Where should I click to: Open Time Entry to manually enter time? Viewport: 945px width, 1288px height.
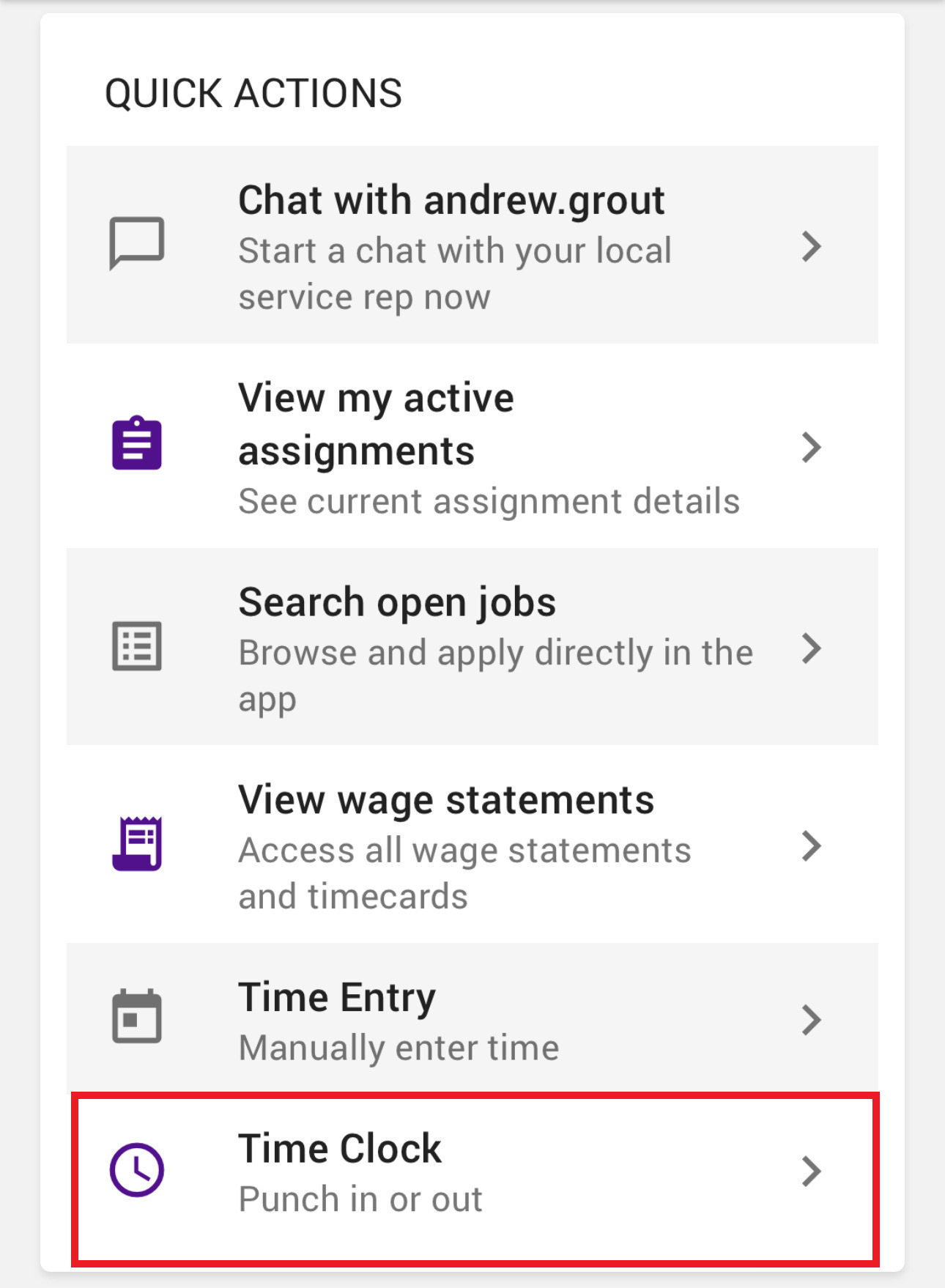472,1018
